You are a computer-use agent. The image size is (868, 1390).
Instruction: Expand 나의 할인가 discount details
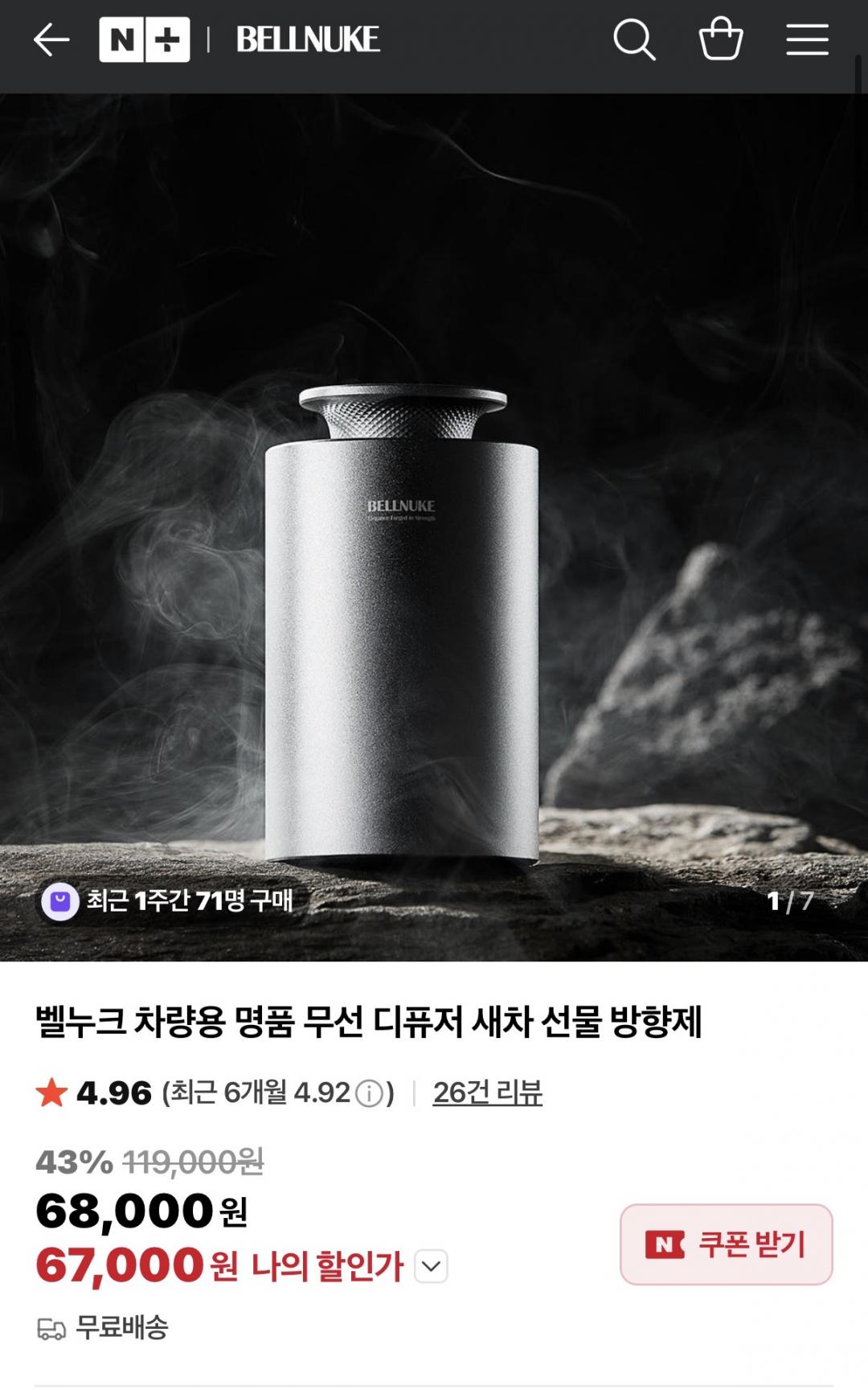pos(432,1267)
